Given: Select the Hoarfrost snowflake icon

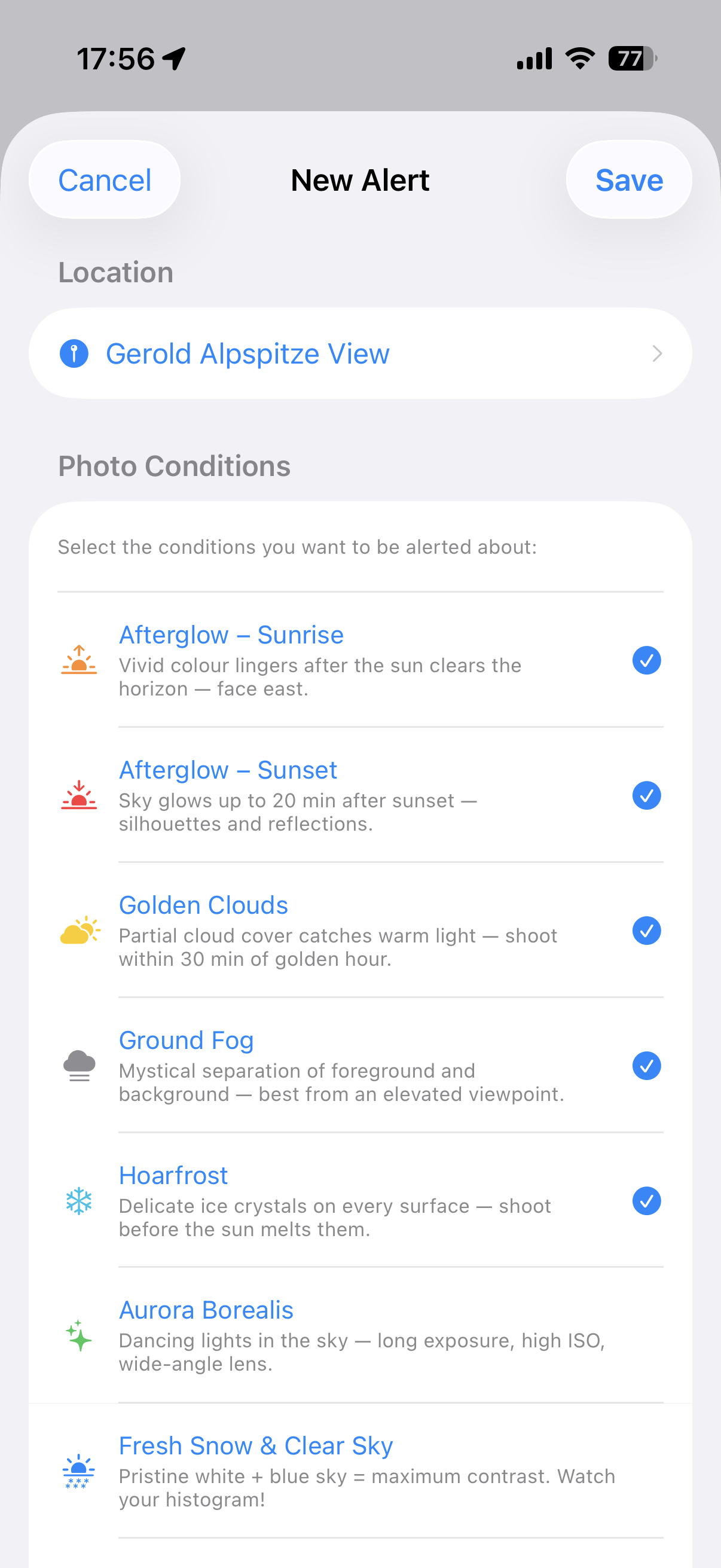Looking at the screenshot, I should pos(79,1200).
